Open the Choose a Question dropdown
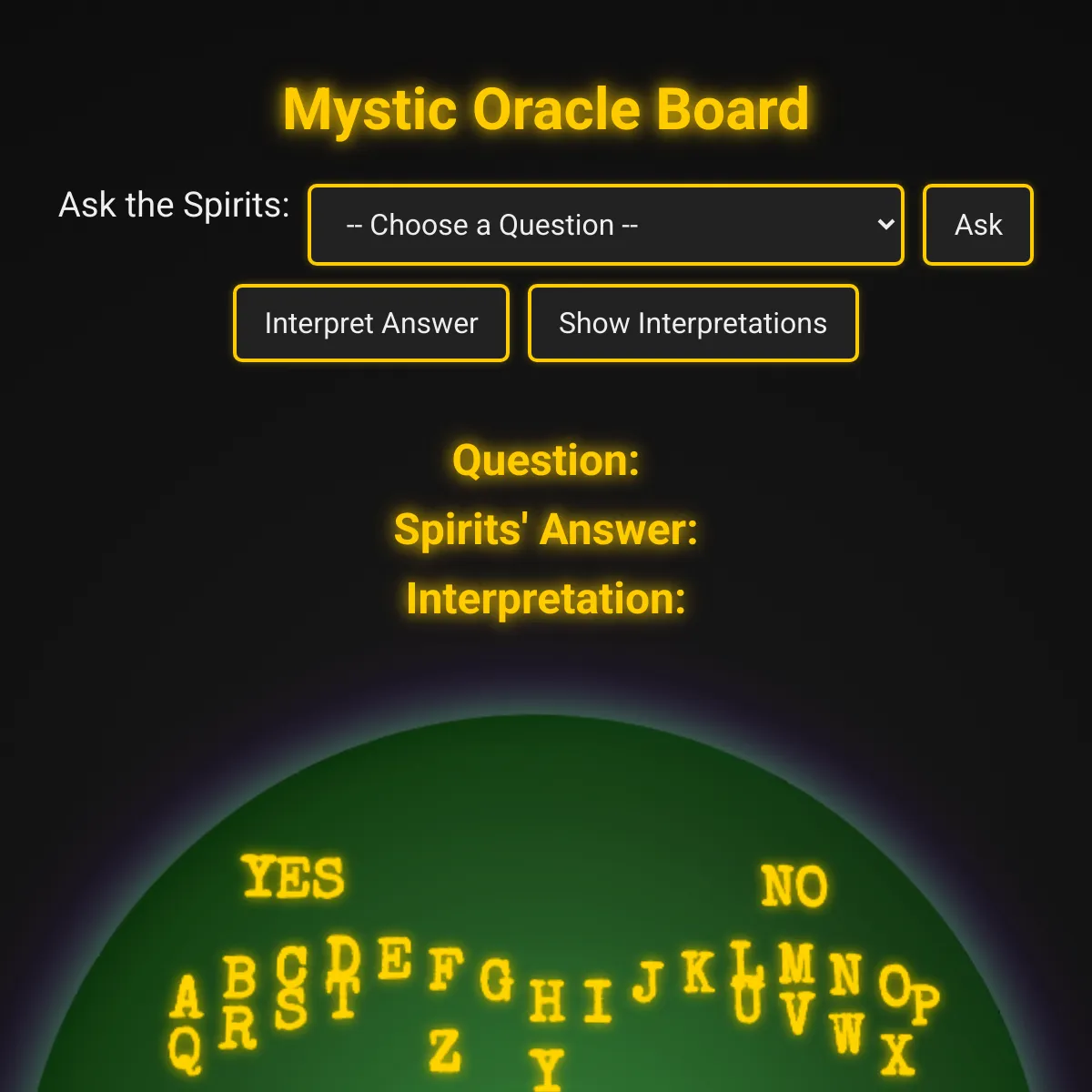The image size is (1092, 1092). (606, 225)
